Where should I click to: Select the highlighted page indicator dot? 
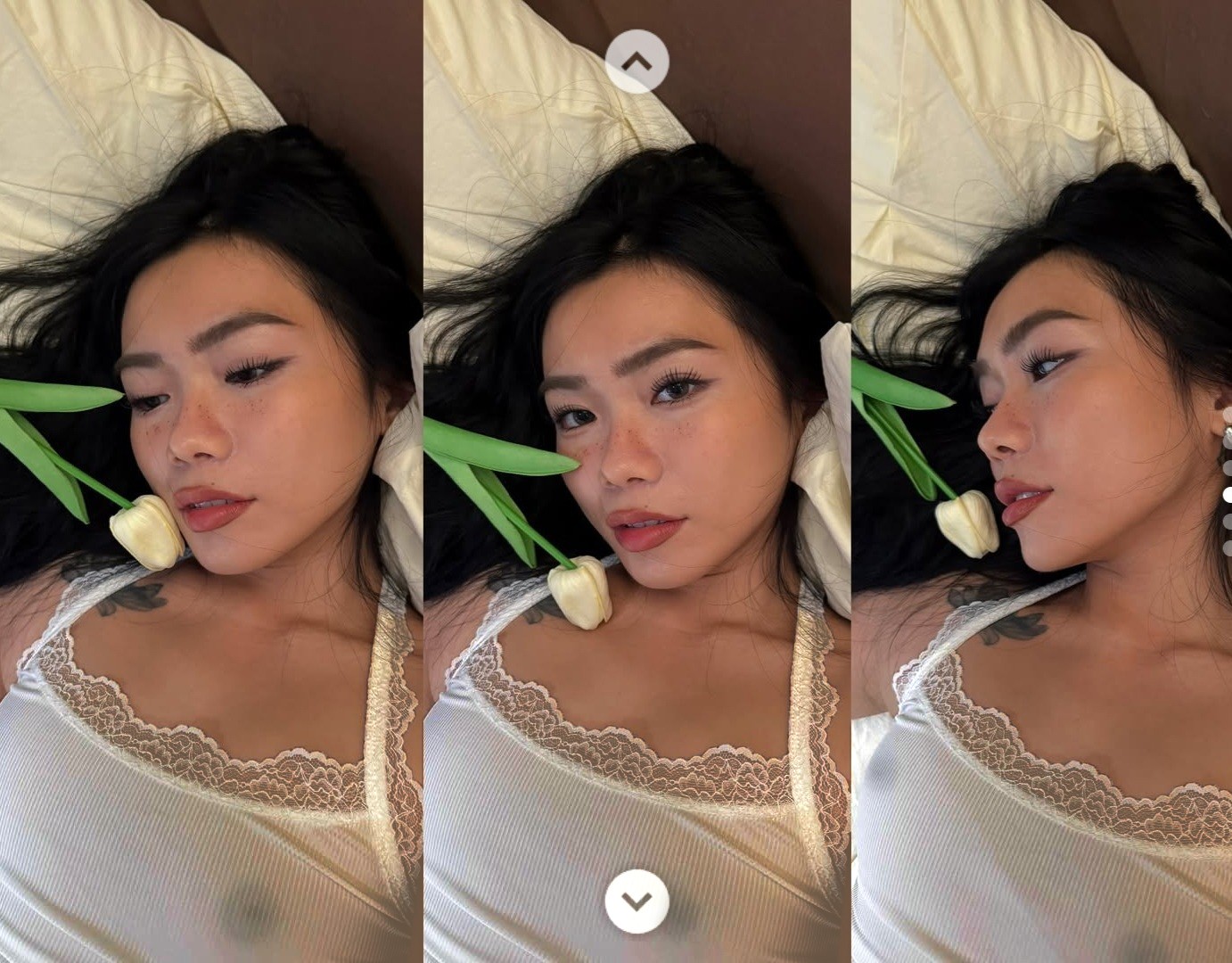(x=1228, y=495)
